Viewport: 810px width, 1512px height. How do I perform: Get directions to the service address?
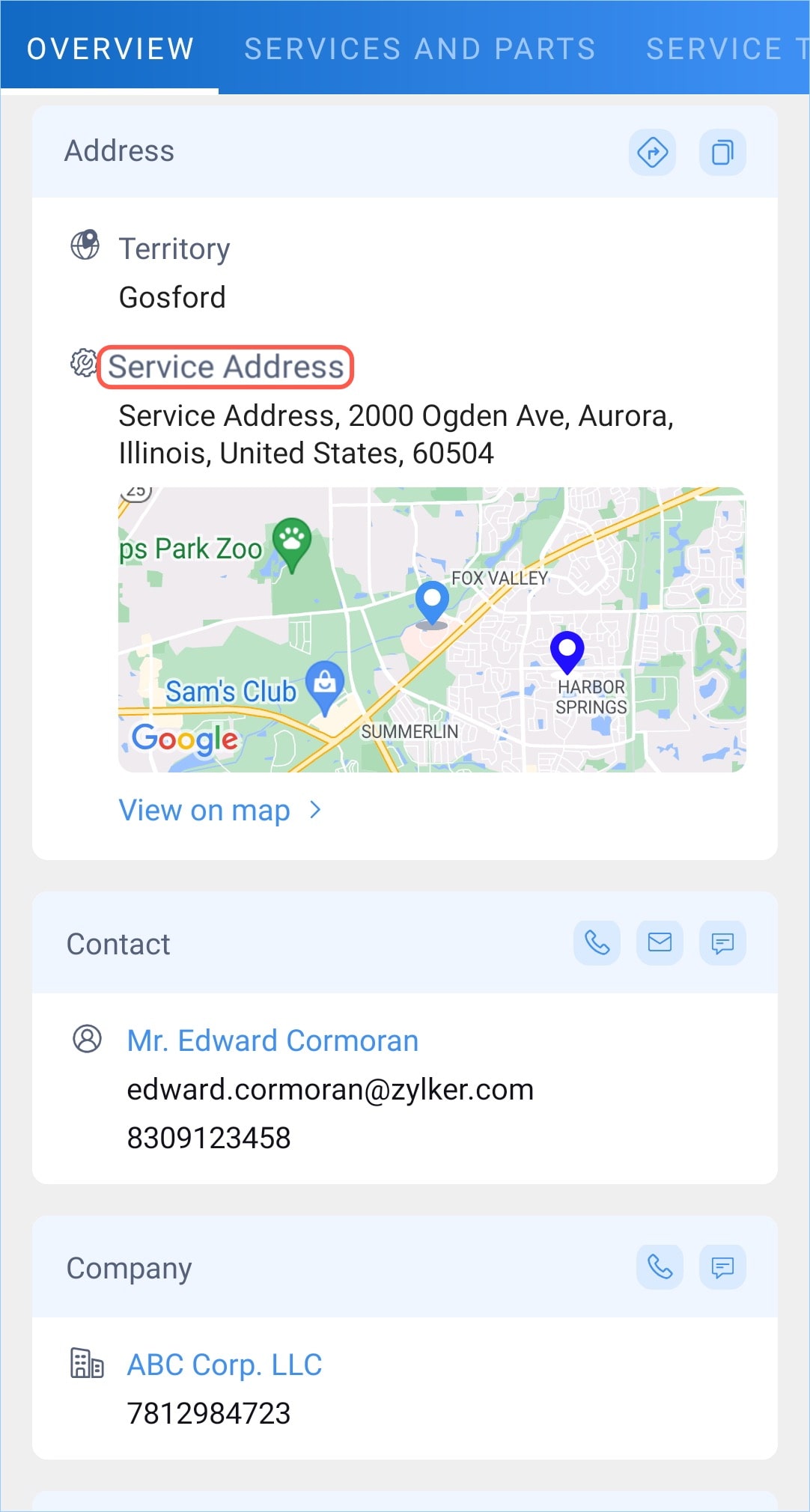click(x=652, y=153)
